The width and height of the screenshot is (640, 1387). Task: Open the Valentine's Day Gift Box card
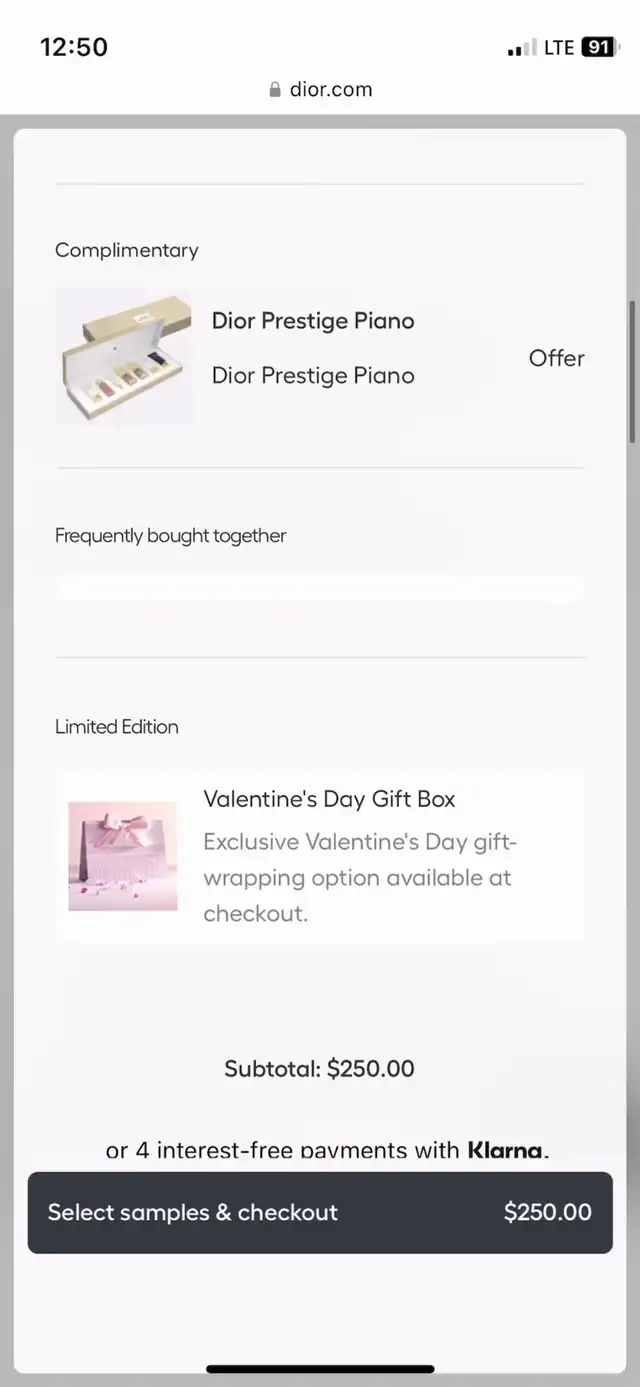[x=320, y=856]
